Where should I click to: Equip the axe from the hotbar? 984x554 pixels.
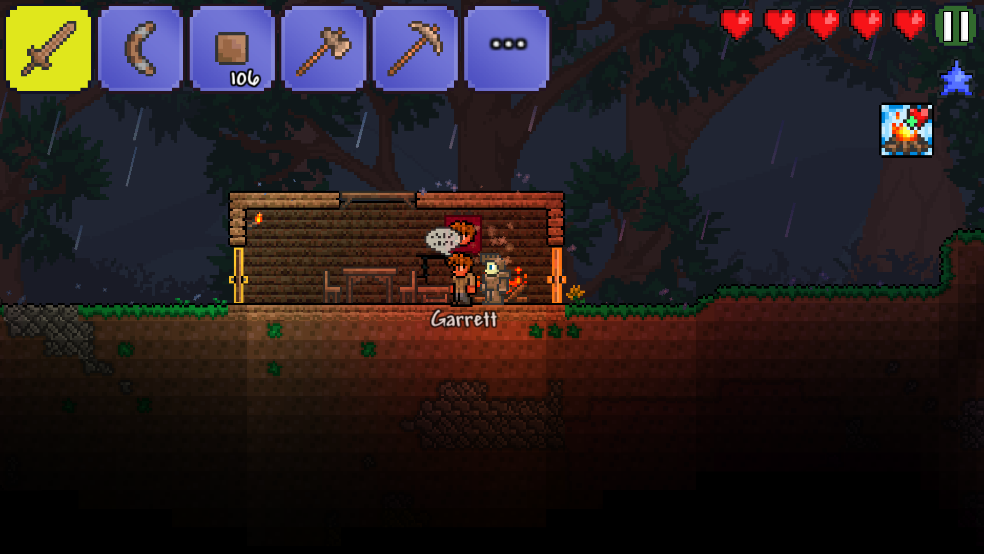coord(323,48)
